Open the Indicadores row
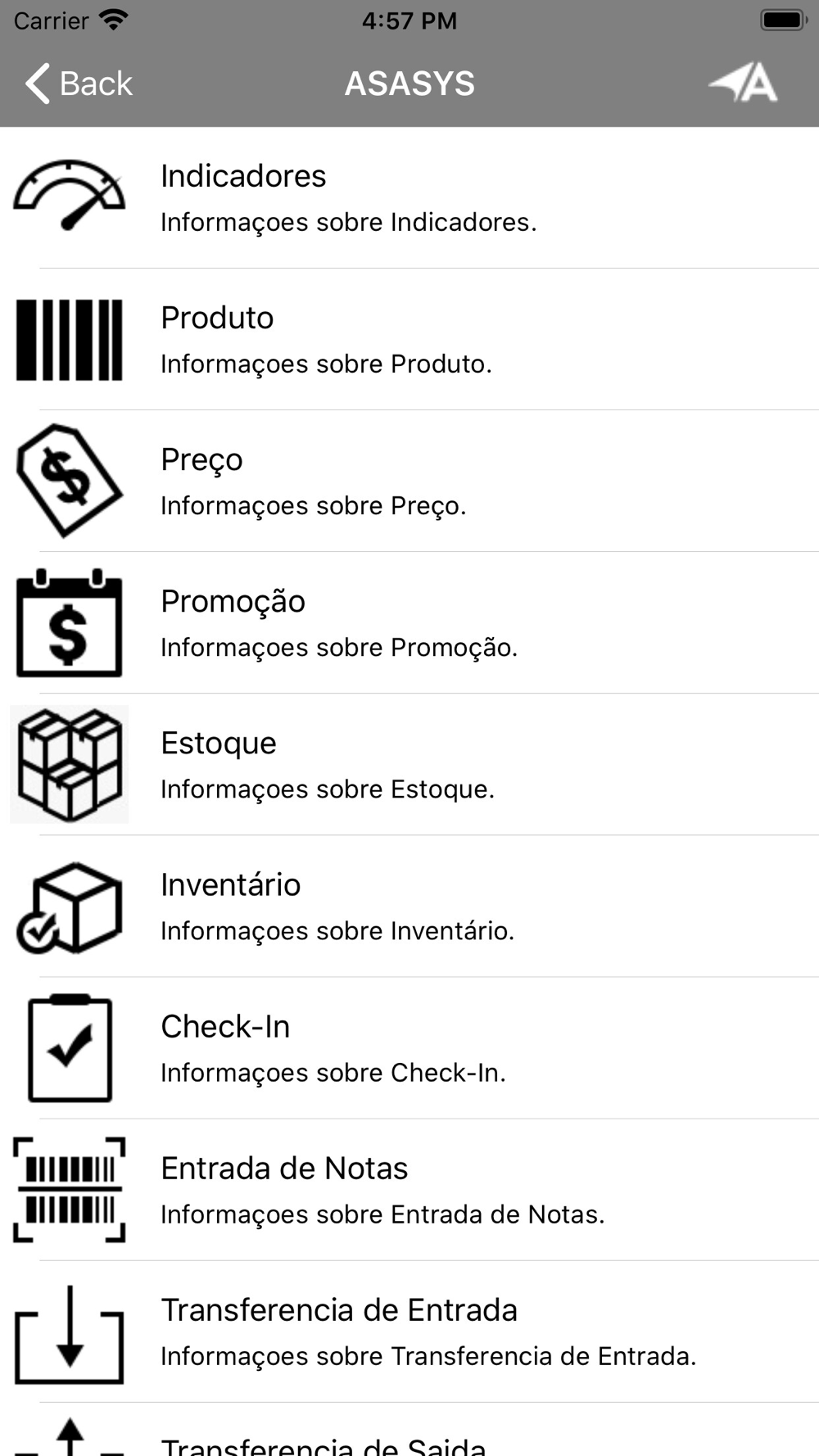 pyautogui.click(x=409, y=197)
